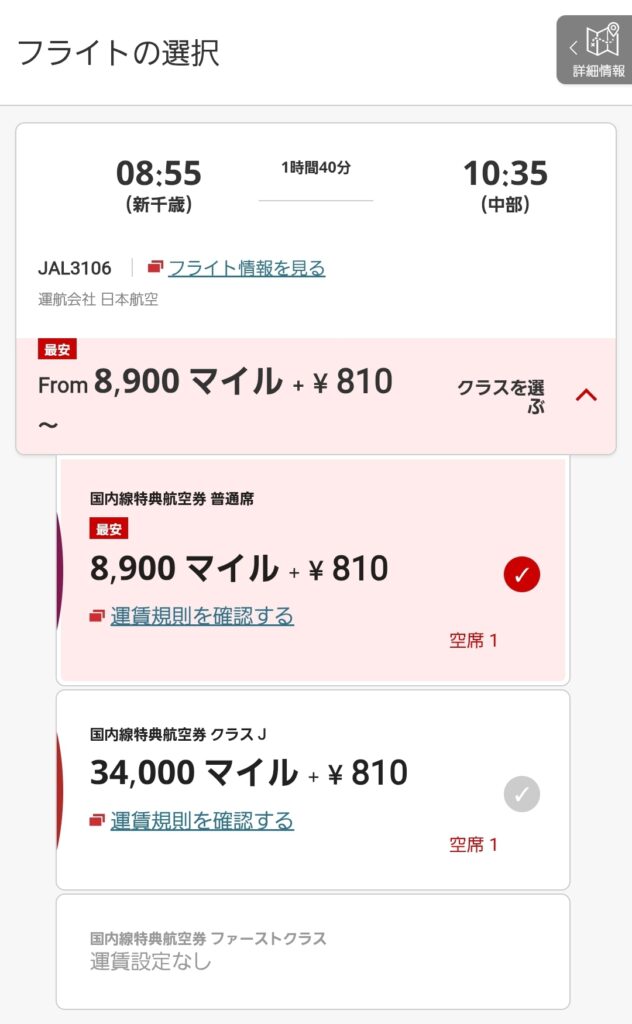632x1024 pixels.
Task: View 運賃規則を確認する for 普通席
Action: (x=201, y=616)
